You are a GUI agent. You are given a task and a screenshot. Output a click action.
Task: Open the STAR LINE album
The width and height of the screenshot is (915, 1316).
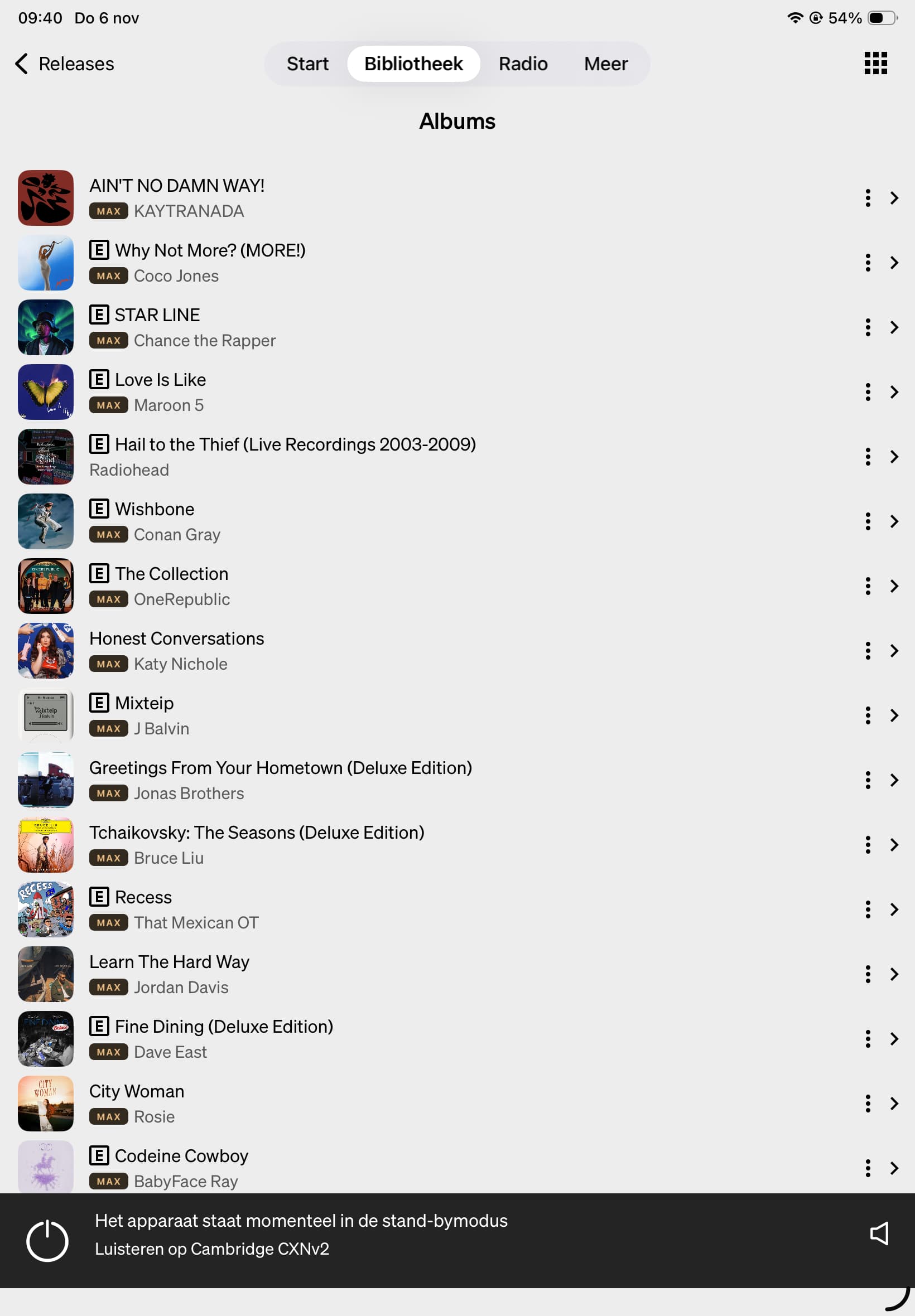(x=157, y=315)
